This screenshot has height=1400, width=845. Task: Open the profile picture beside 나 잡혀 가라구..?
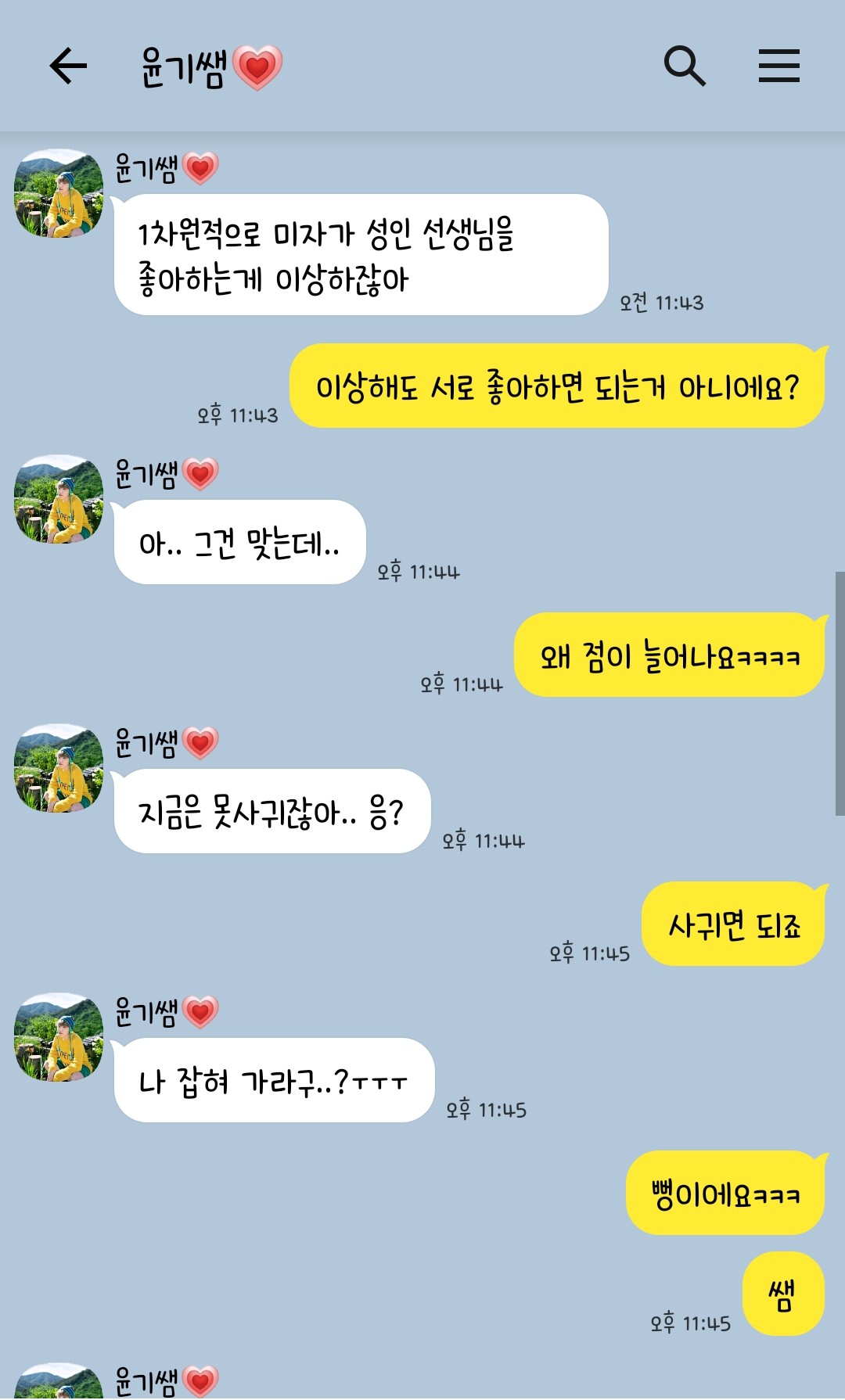point(59,1037)
